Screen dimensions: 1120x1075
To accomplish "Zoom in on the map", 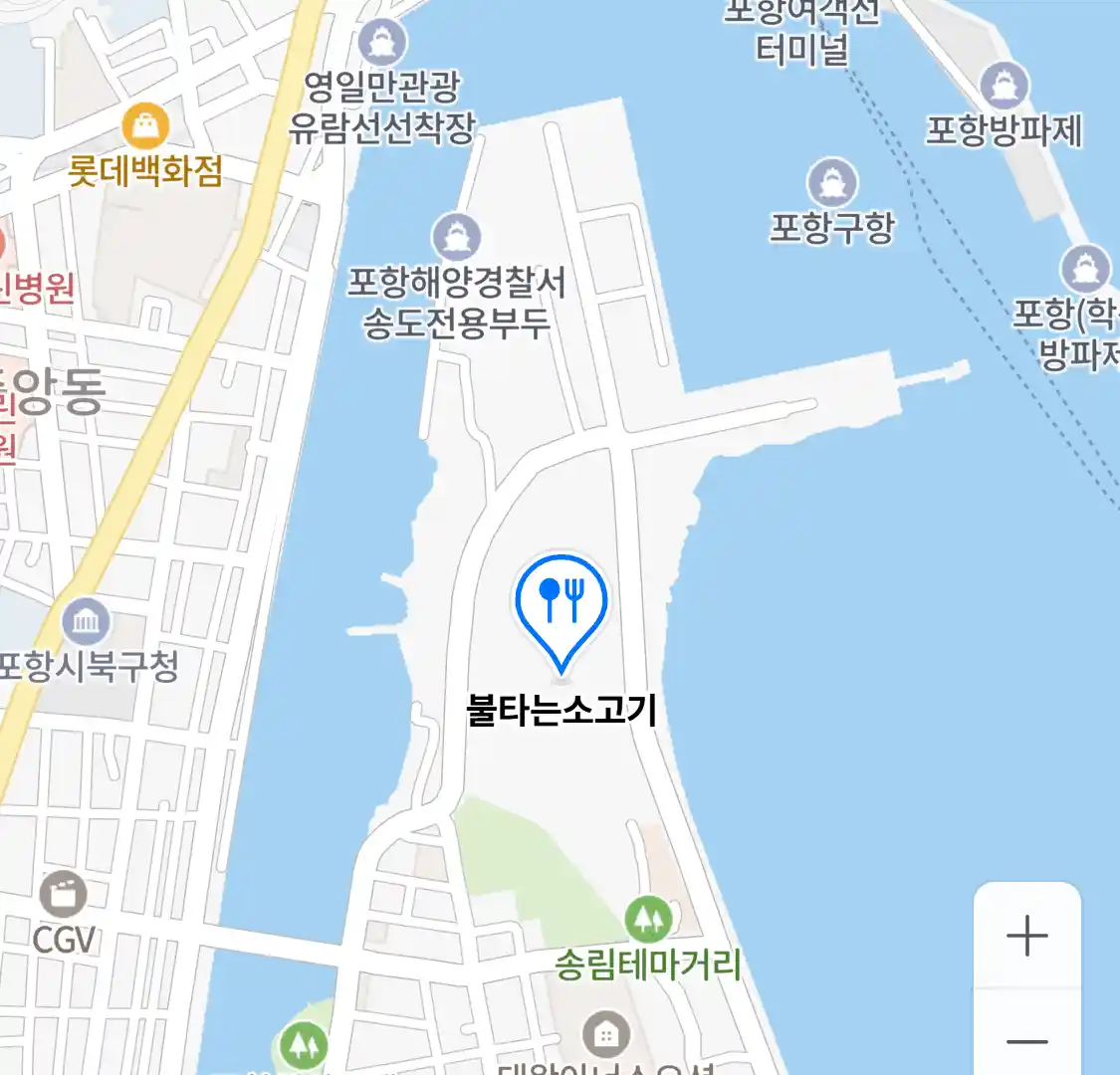I will 1026,936.
